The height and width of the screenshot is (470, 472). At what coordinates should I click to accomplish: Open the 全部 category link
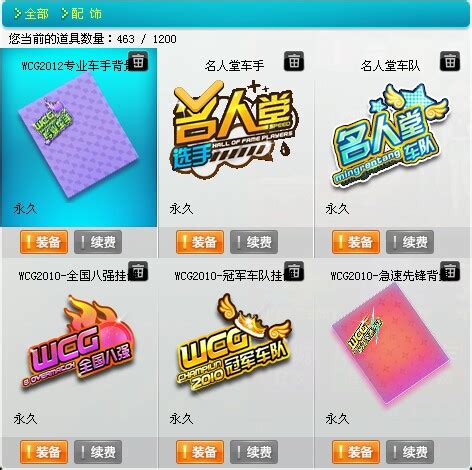(x=31, y=14)
